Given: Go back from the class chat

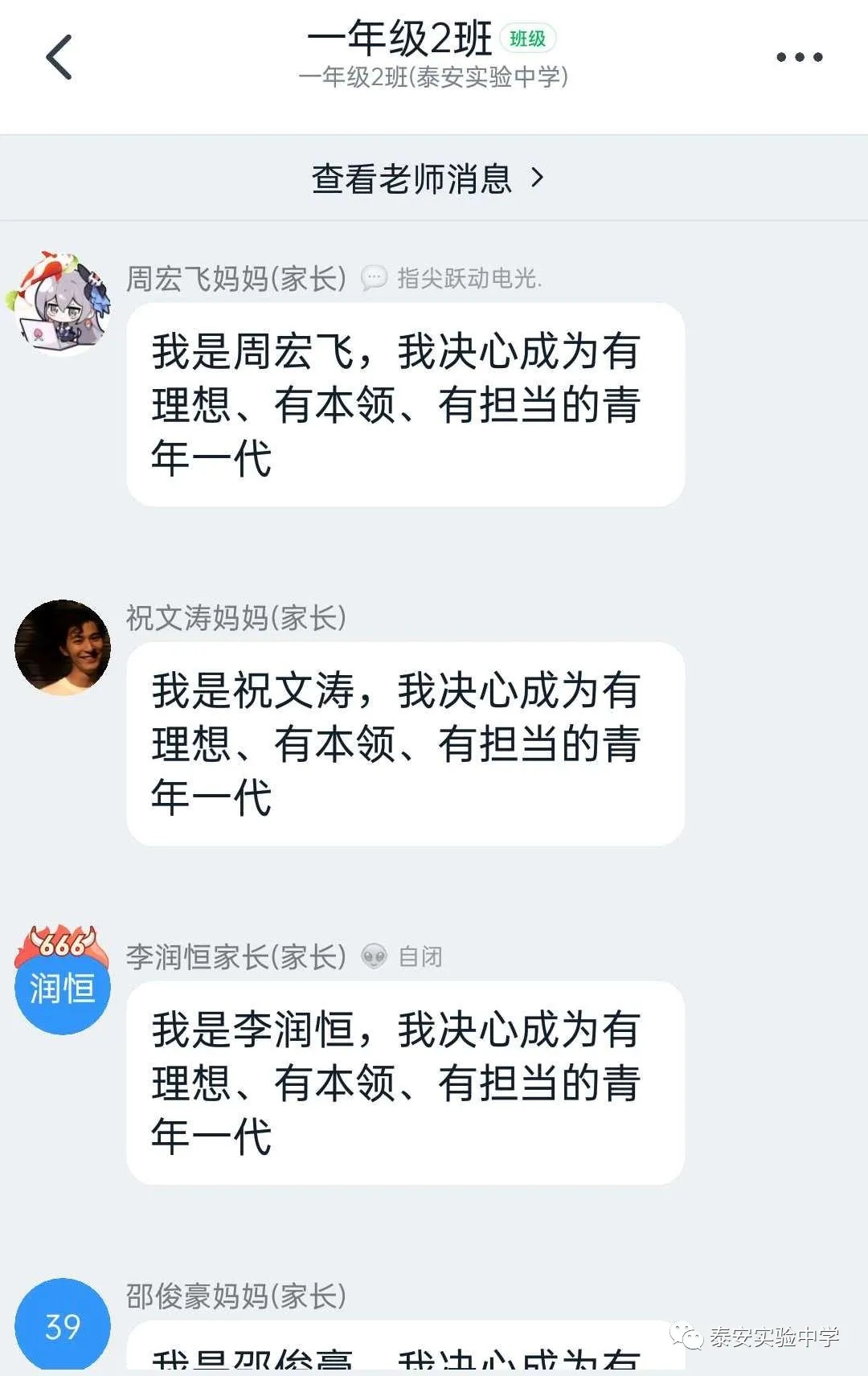Looking at the screenshot, I should coord(59,57).
